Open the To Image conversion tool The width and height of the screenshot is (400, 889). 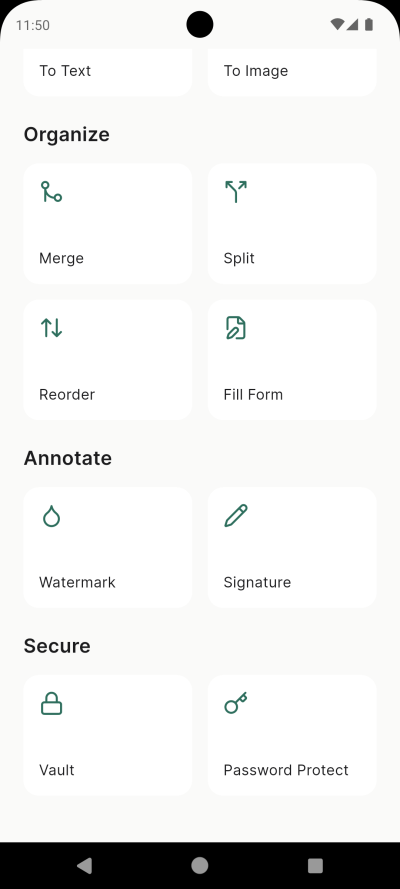pos(292,72)
